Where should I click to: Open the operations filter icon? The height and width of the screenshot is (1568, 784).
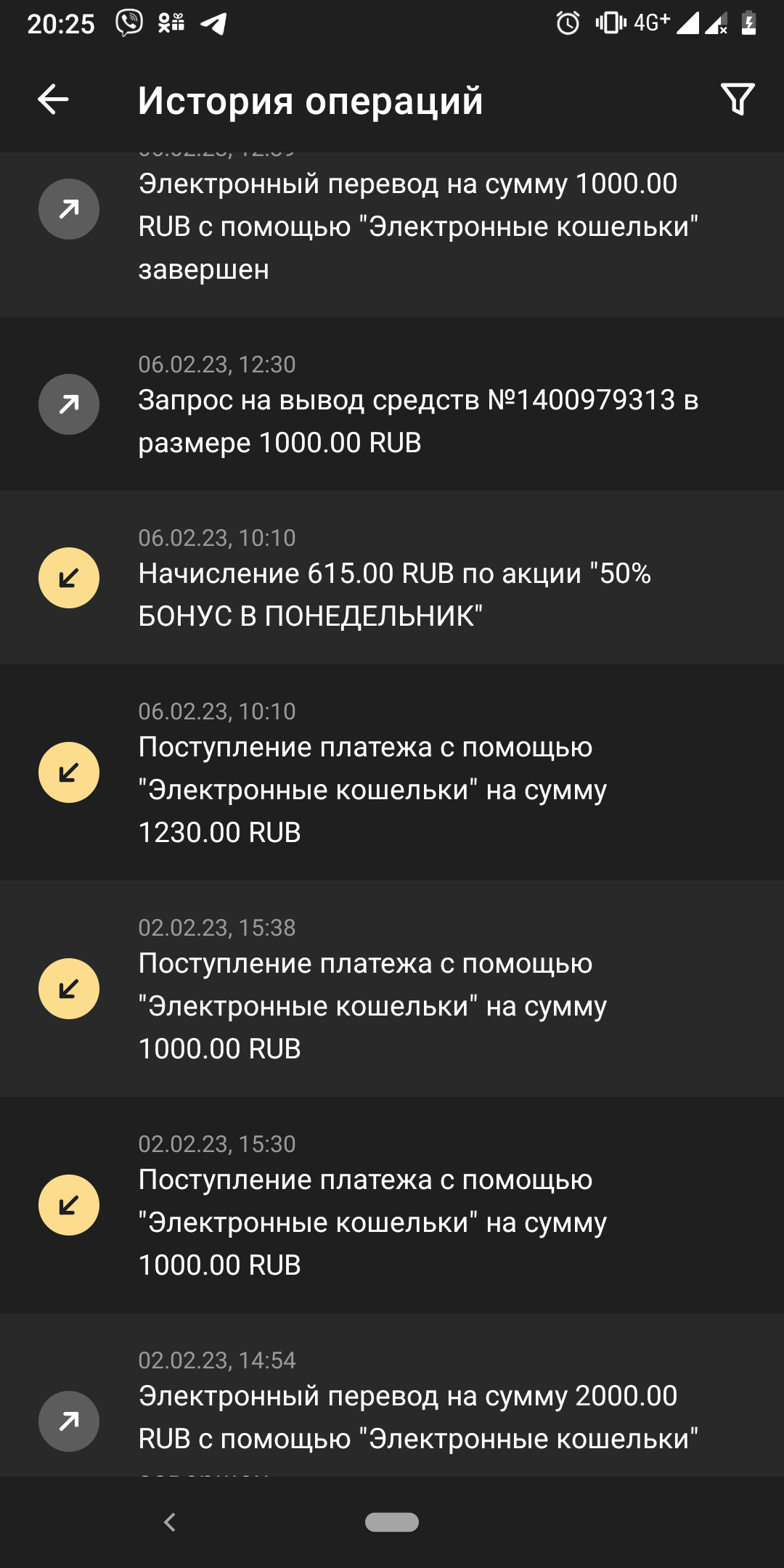point(738,99)
